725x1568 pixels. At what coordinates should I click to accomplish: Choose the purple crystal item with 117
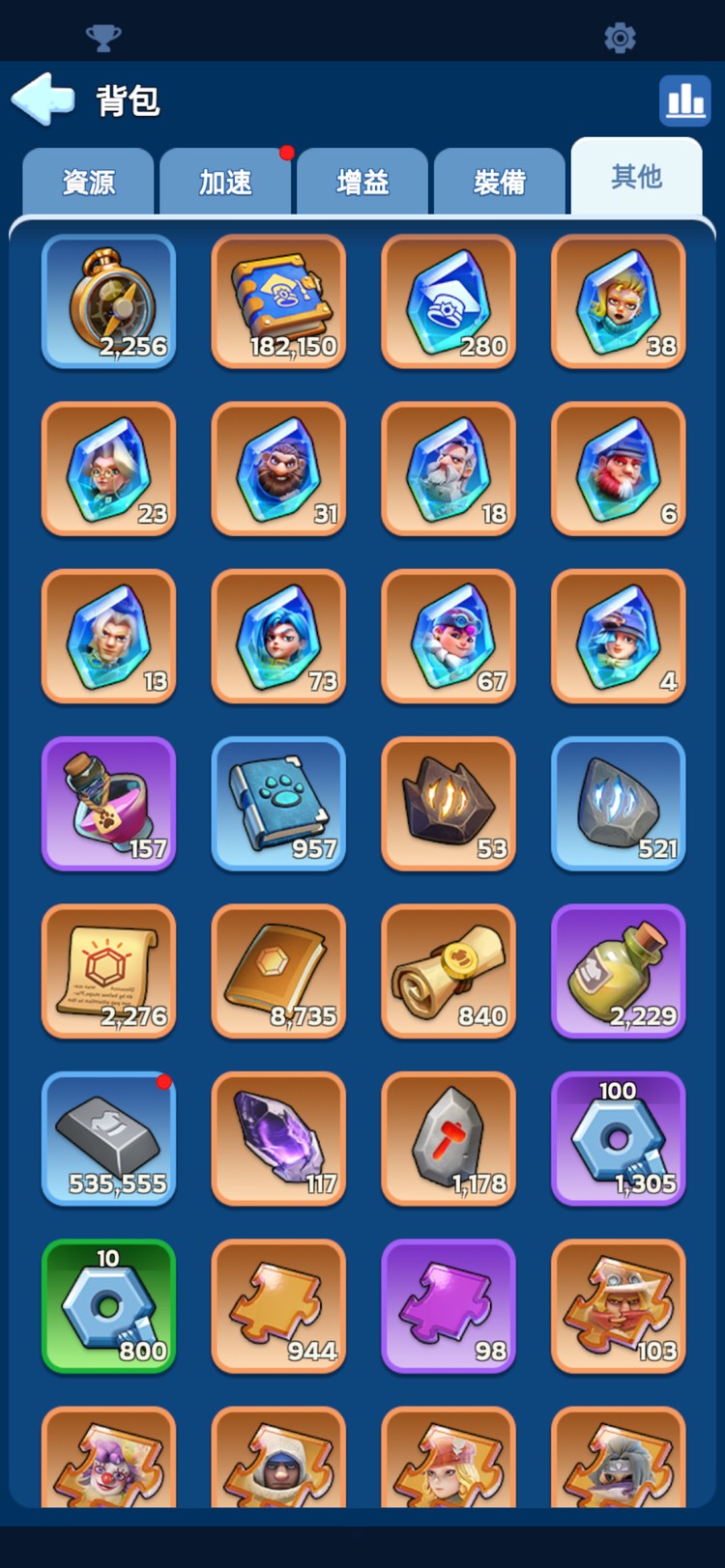278,1138
